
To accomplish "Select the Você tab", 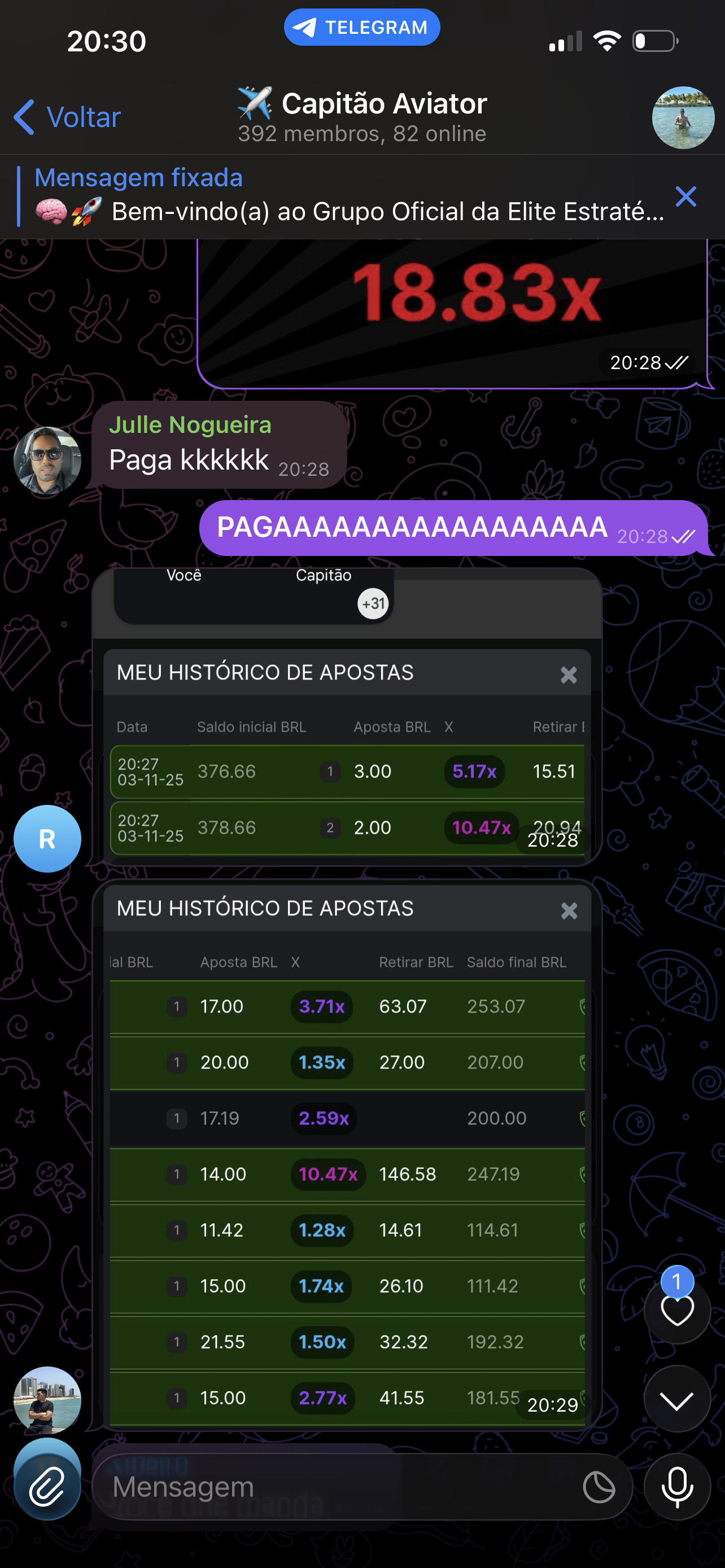I will (x=182, y=575).
